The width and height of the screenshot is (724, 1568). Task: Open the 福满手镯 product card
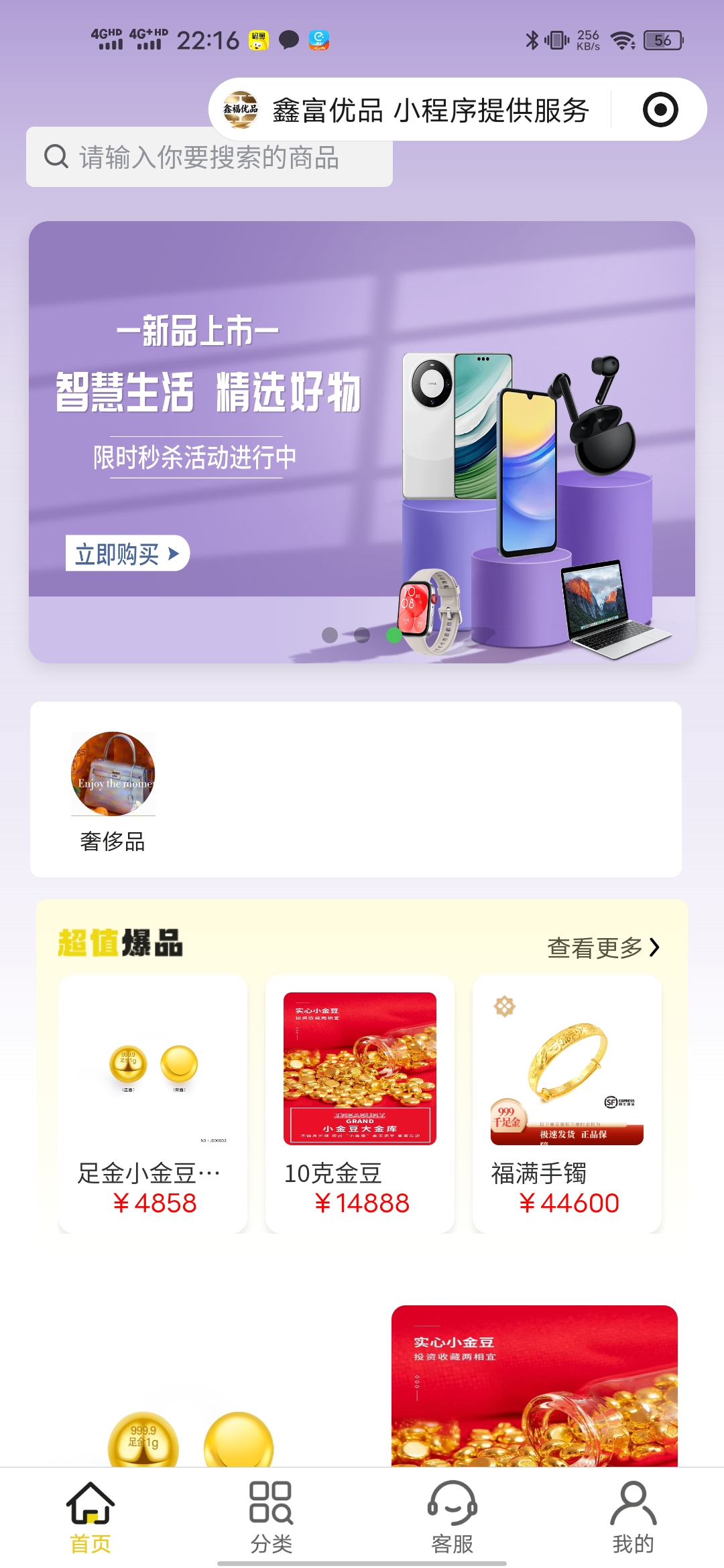567,1104
